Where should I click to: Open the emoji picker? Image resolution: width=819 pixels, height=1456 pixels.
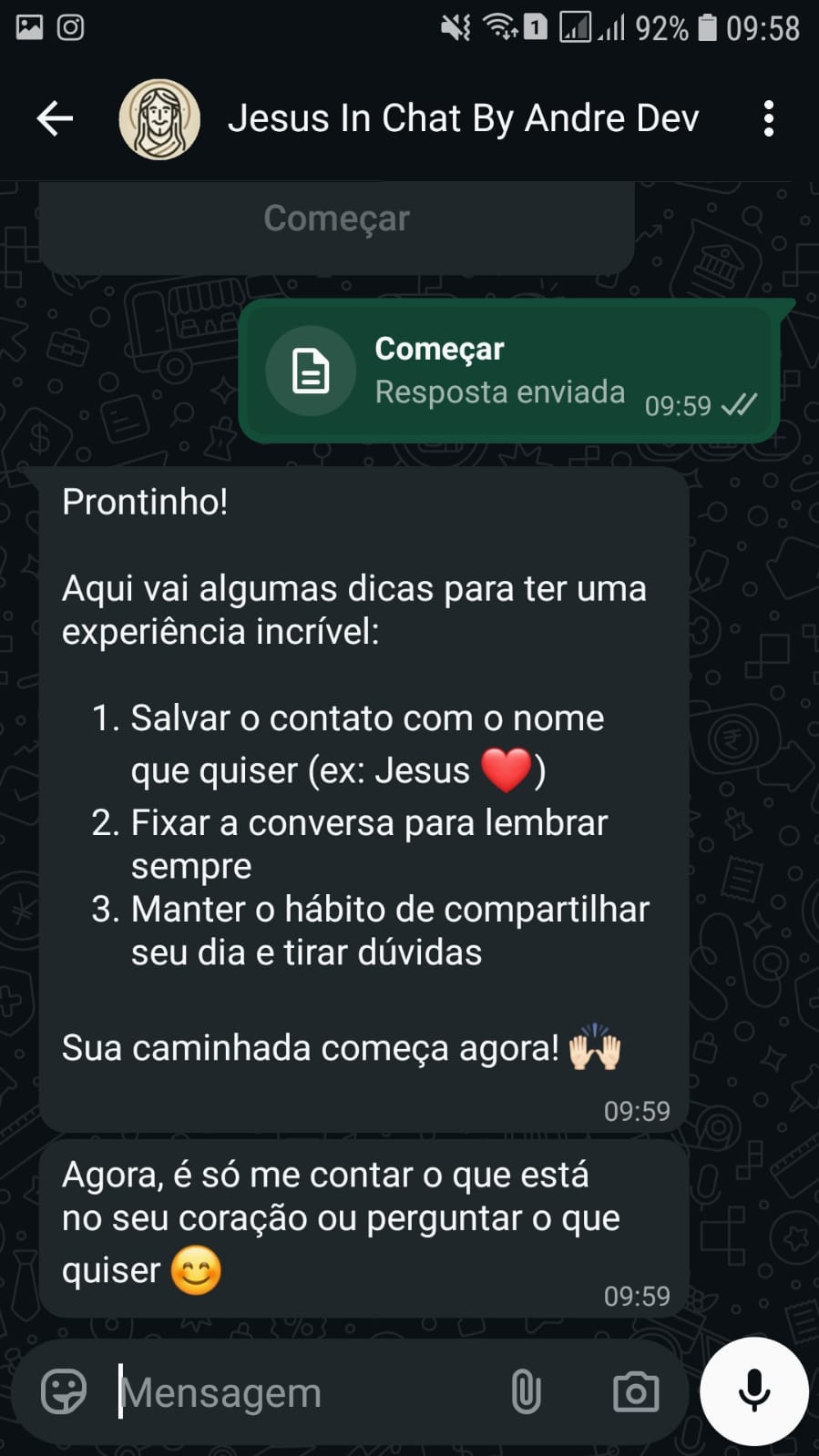(x=64, y=1391)
